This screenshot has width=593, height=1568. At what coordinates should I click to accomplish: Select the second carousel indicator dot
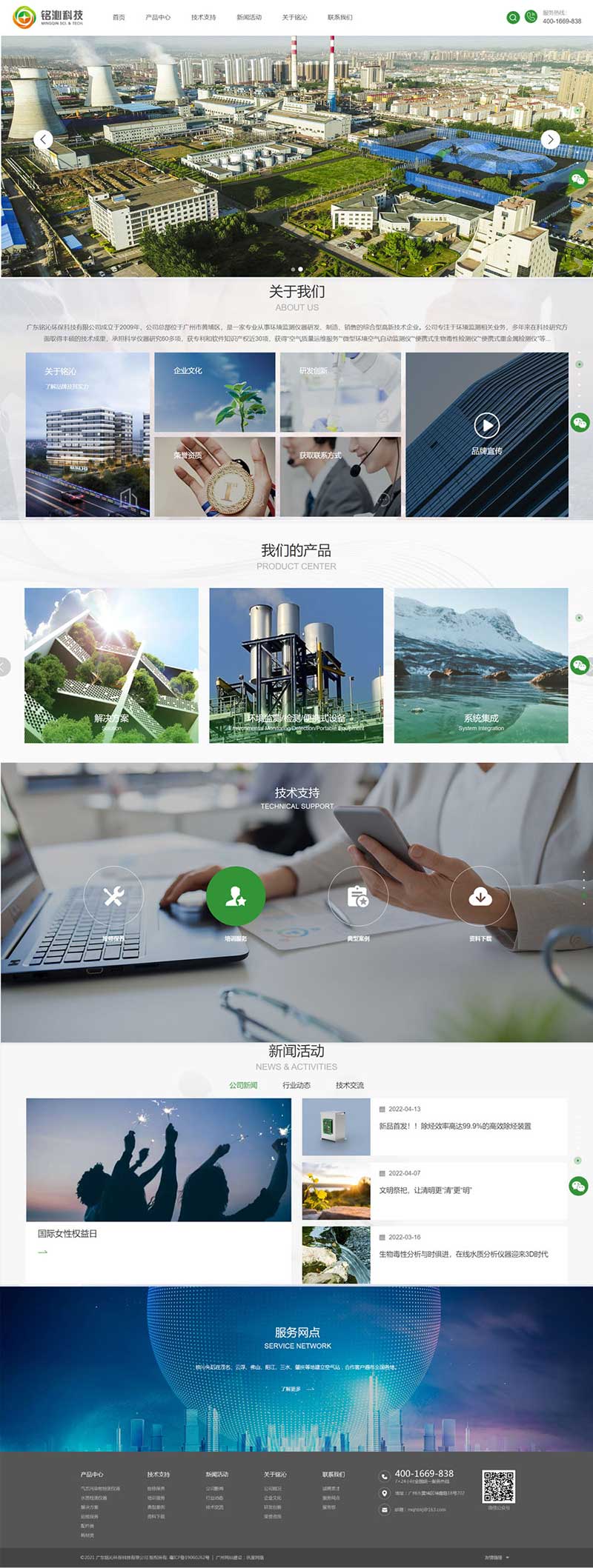click(301, 267)
